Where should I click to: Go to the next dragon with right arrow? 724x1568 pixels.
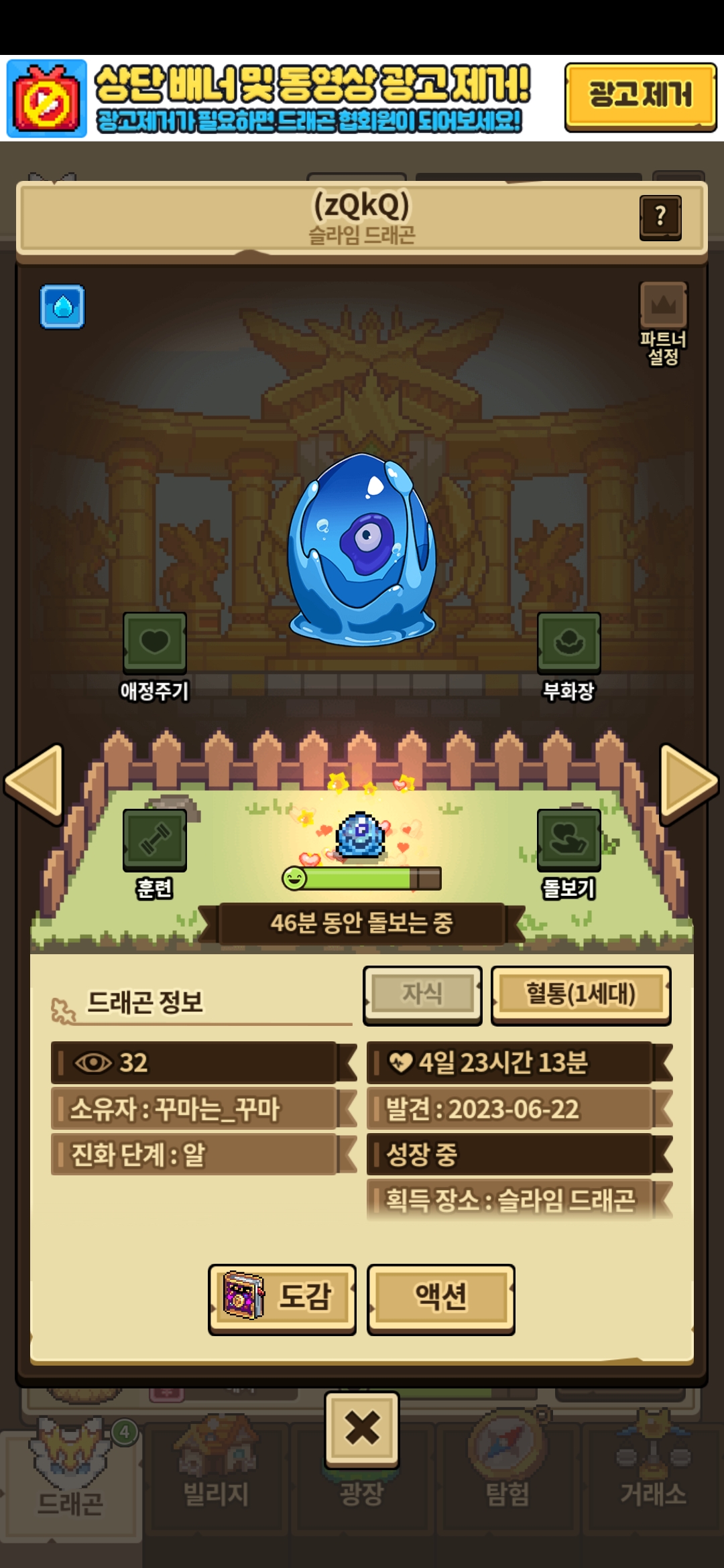pos(688,783)
